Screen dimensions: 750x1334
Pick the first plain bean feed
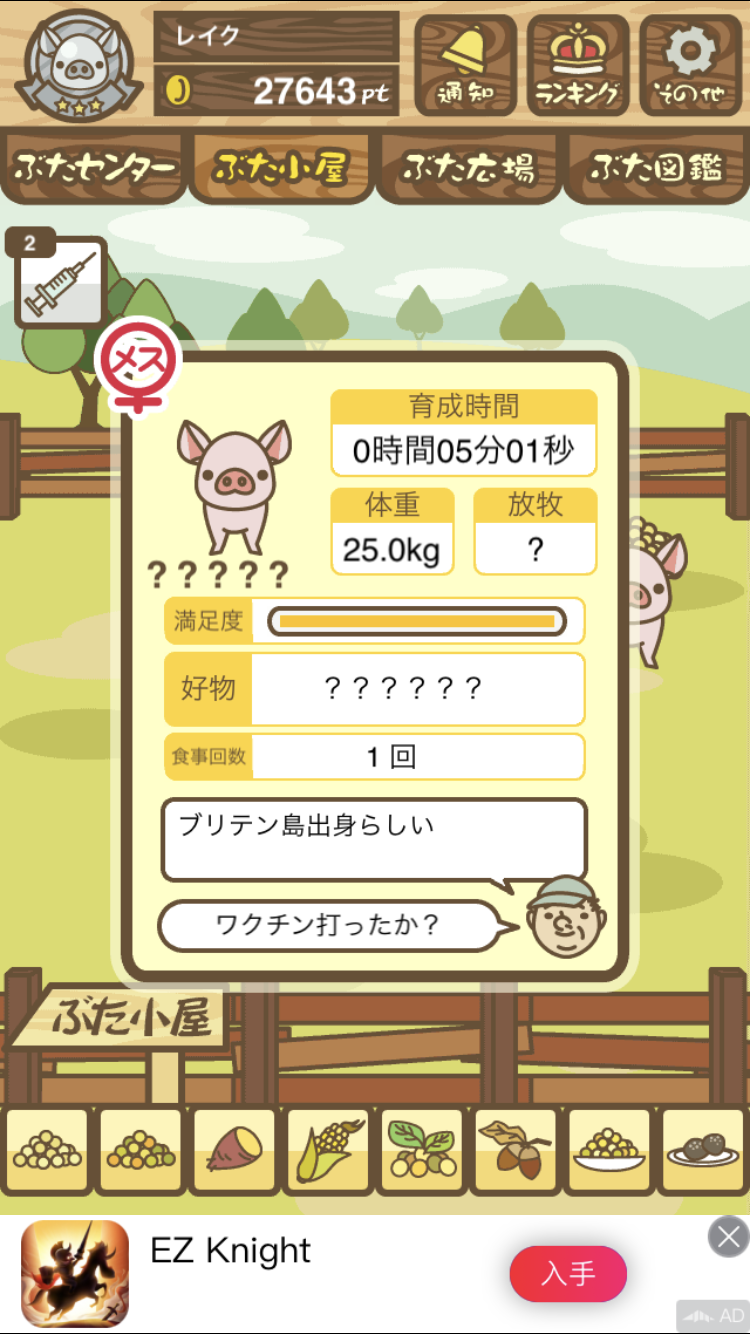[47, 1151]
